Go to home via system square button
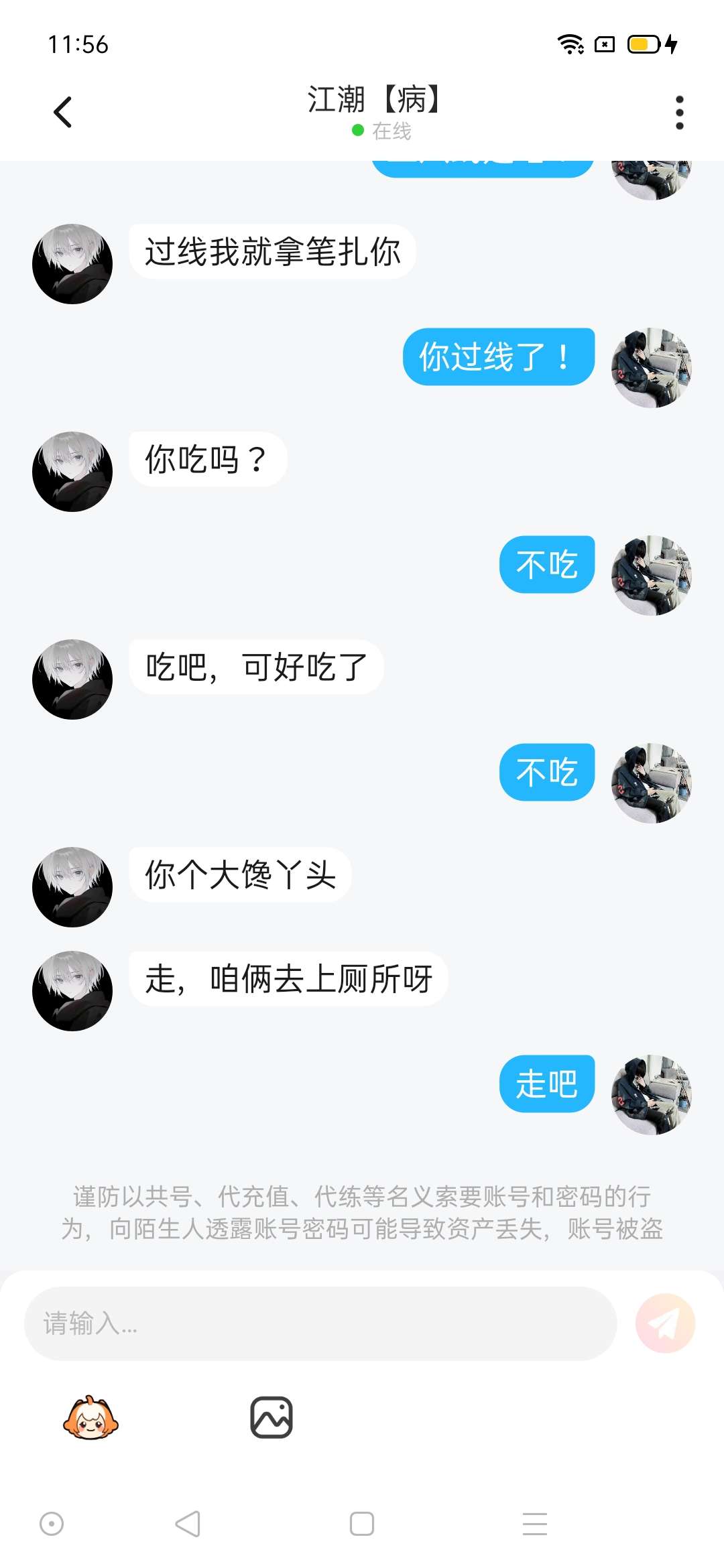Image resolution: width=724 pixels, height=1568 pixels. 362,1524
